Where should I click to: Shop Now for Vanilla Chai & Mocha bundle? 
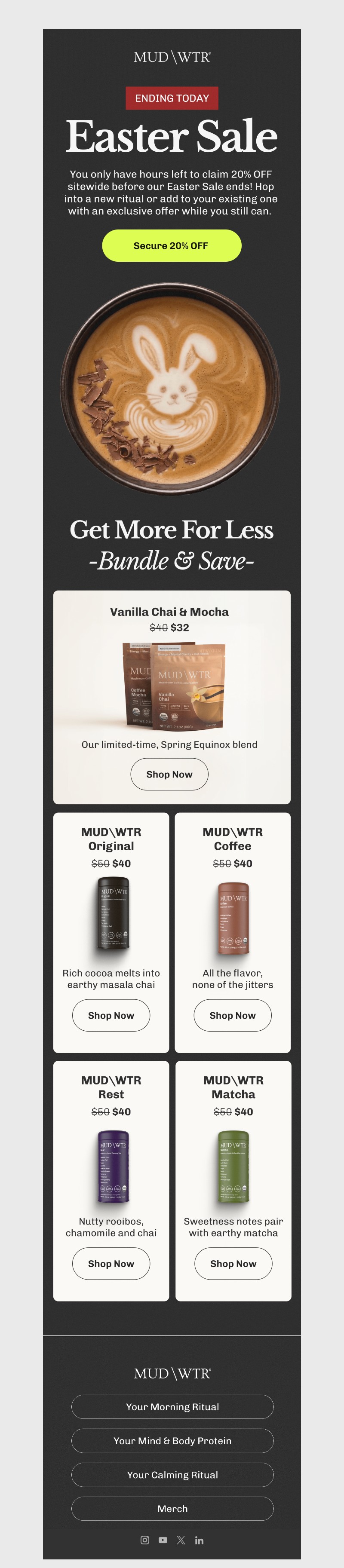169,774
